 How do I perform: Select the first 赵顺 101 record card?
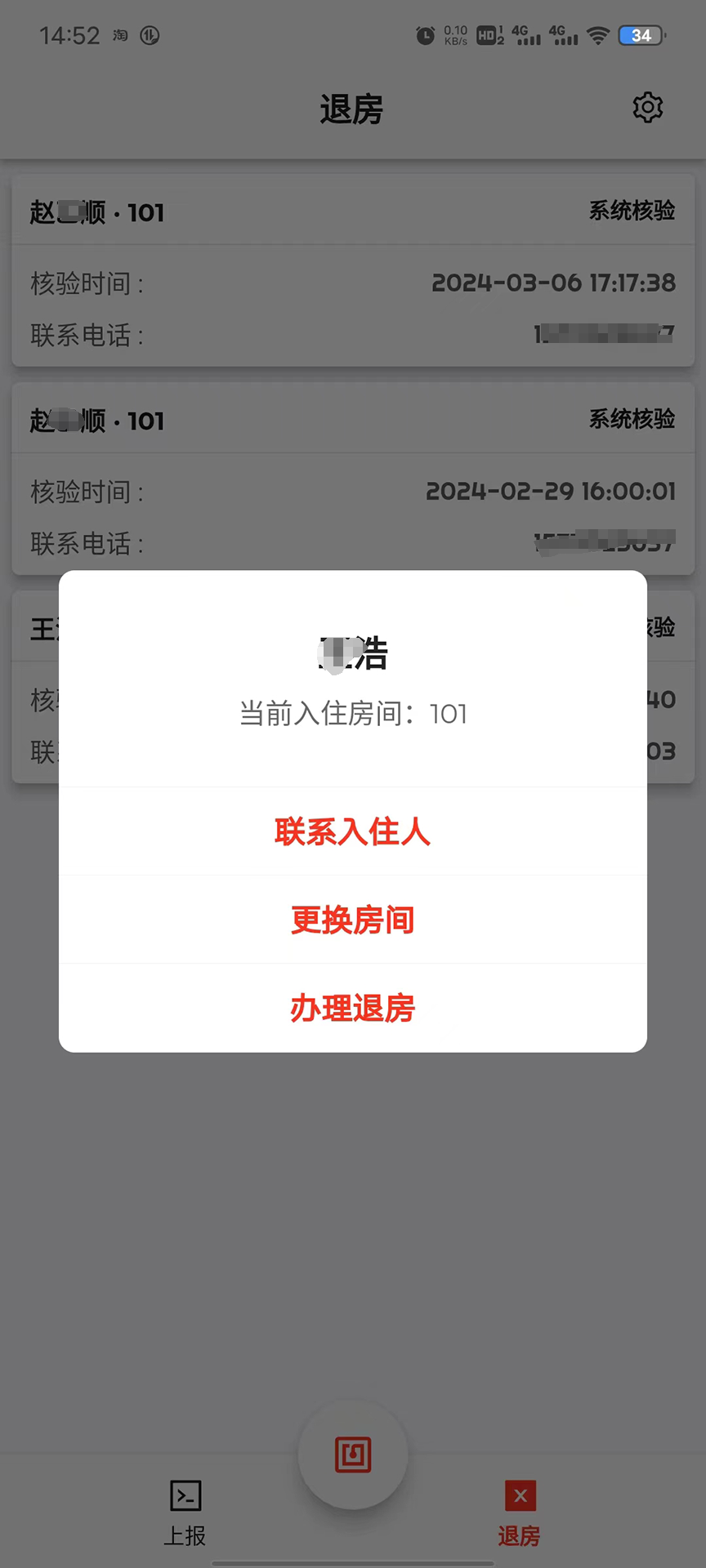(x=352, y=269)
